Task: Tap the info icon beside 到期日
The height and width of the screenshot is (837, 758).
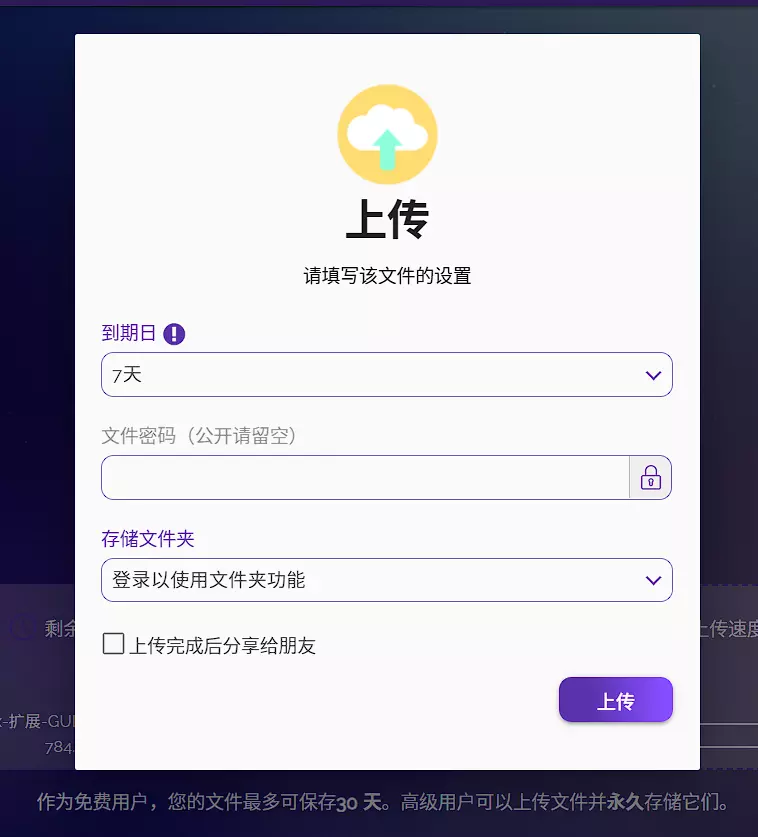Action: pyautogui.click(x=174, y=334)
